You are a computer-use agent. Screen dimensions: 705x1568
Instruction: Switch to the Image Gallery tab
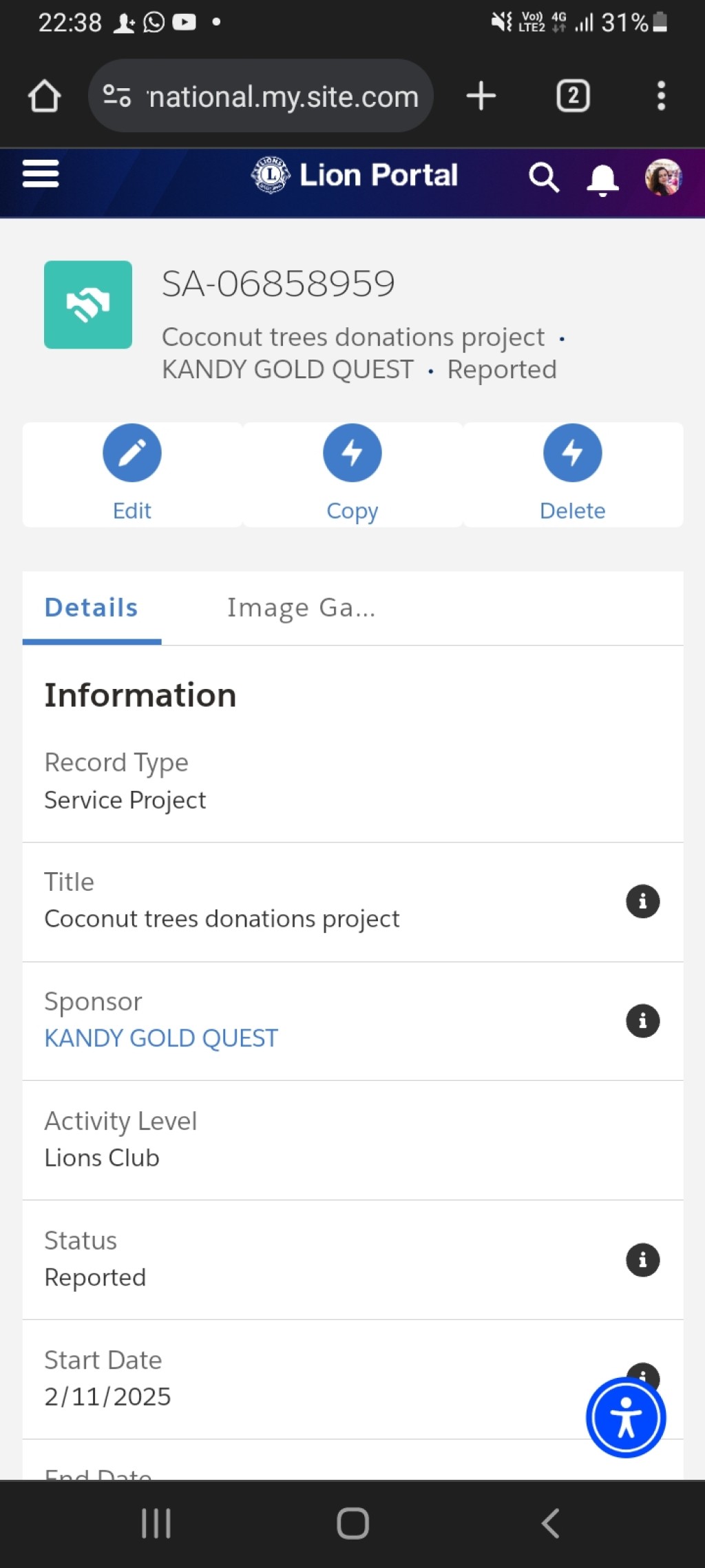coord(301,608)
